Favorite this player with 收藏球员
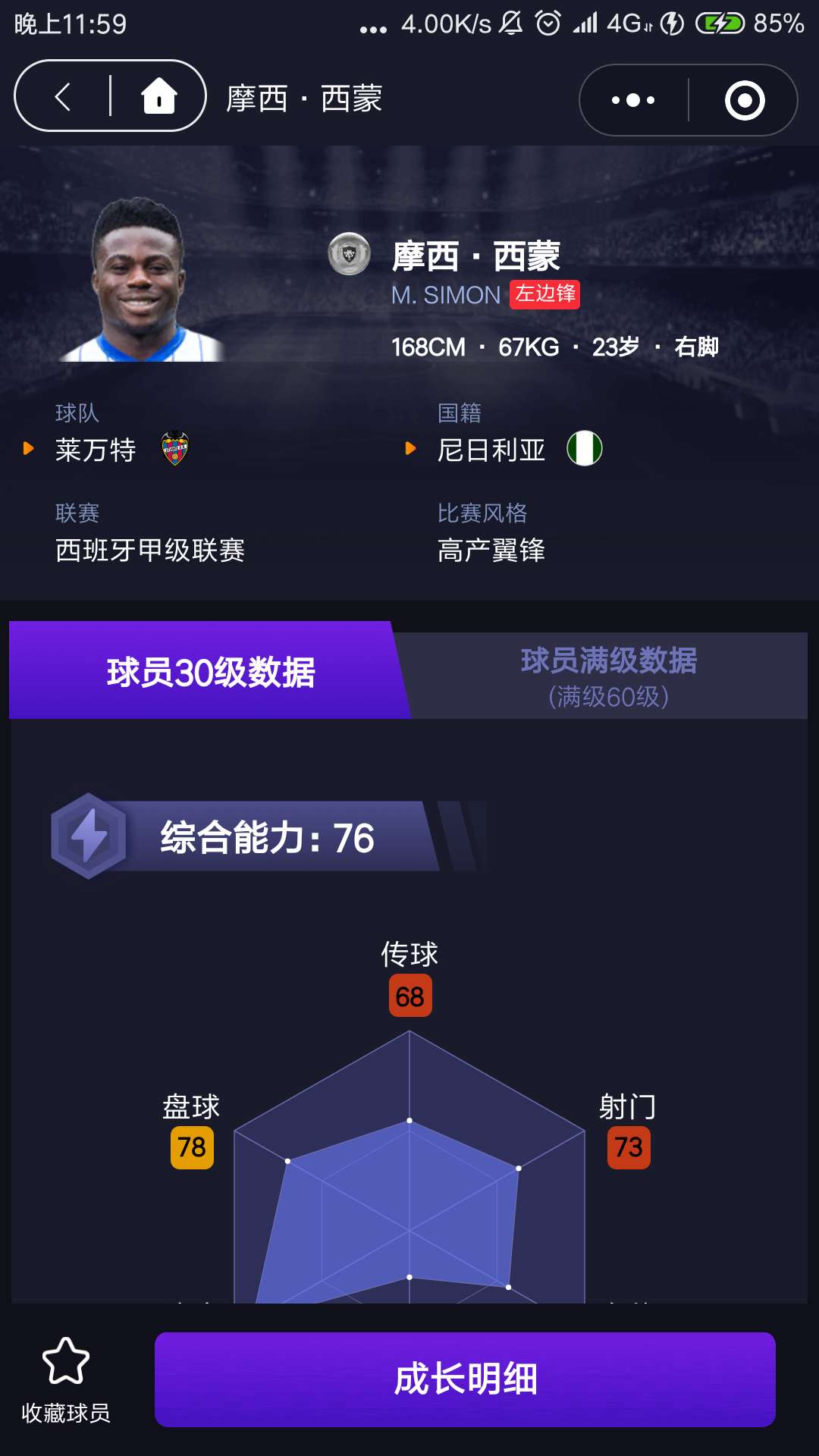The width and height of the screenshot is (819, 1456). click(66, 1379)
